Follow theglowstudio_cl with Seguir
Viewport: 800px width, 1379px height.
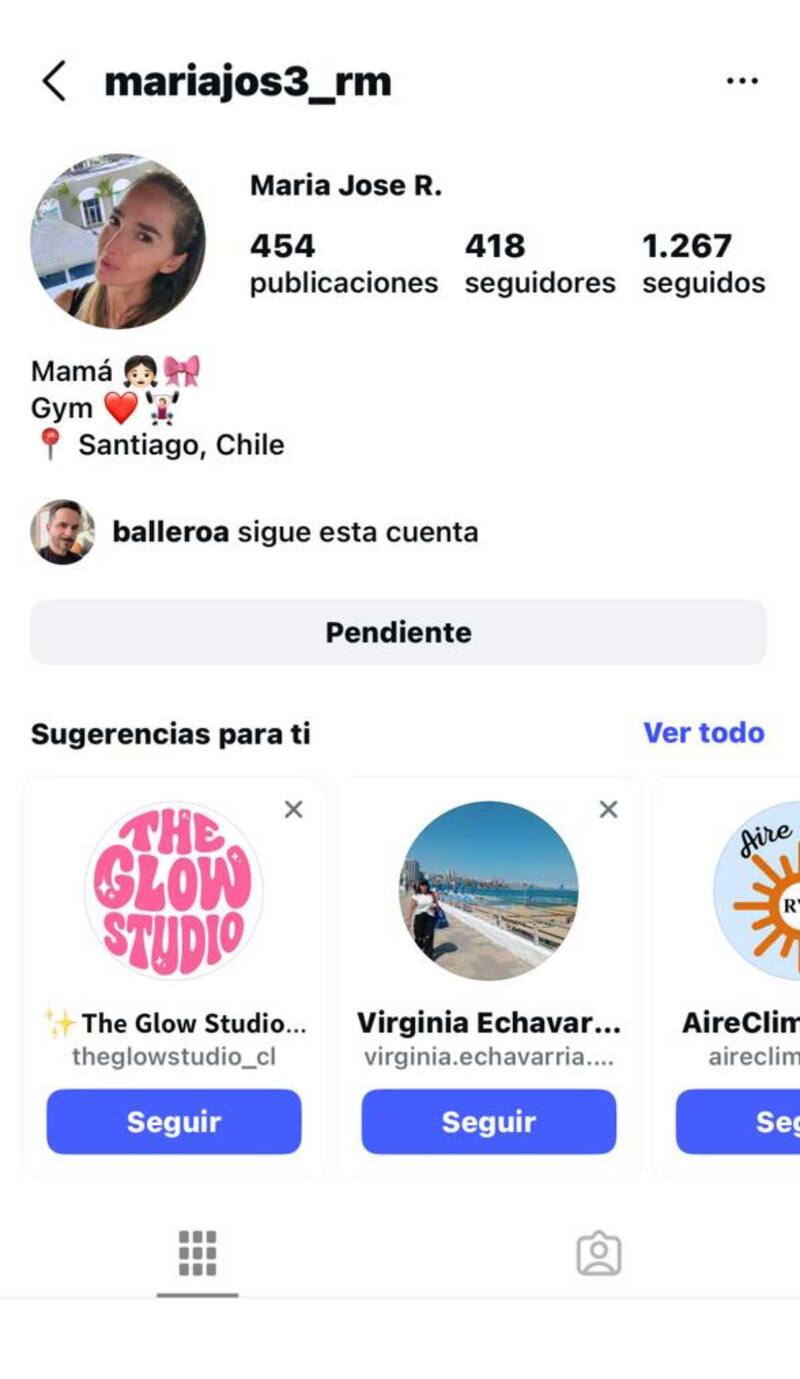pyautogui.click(x=174, y=1122)
